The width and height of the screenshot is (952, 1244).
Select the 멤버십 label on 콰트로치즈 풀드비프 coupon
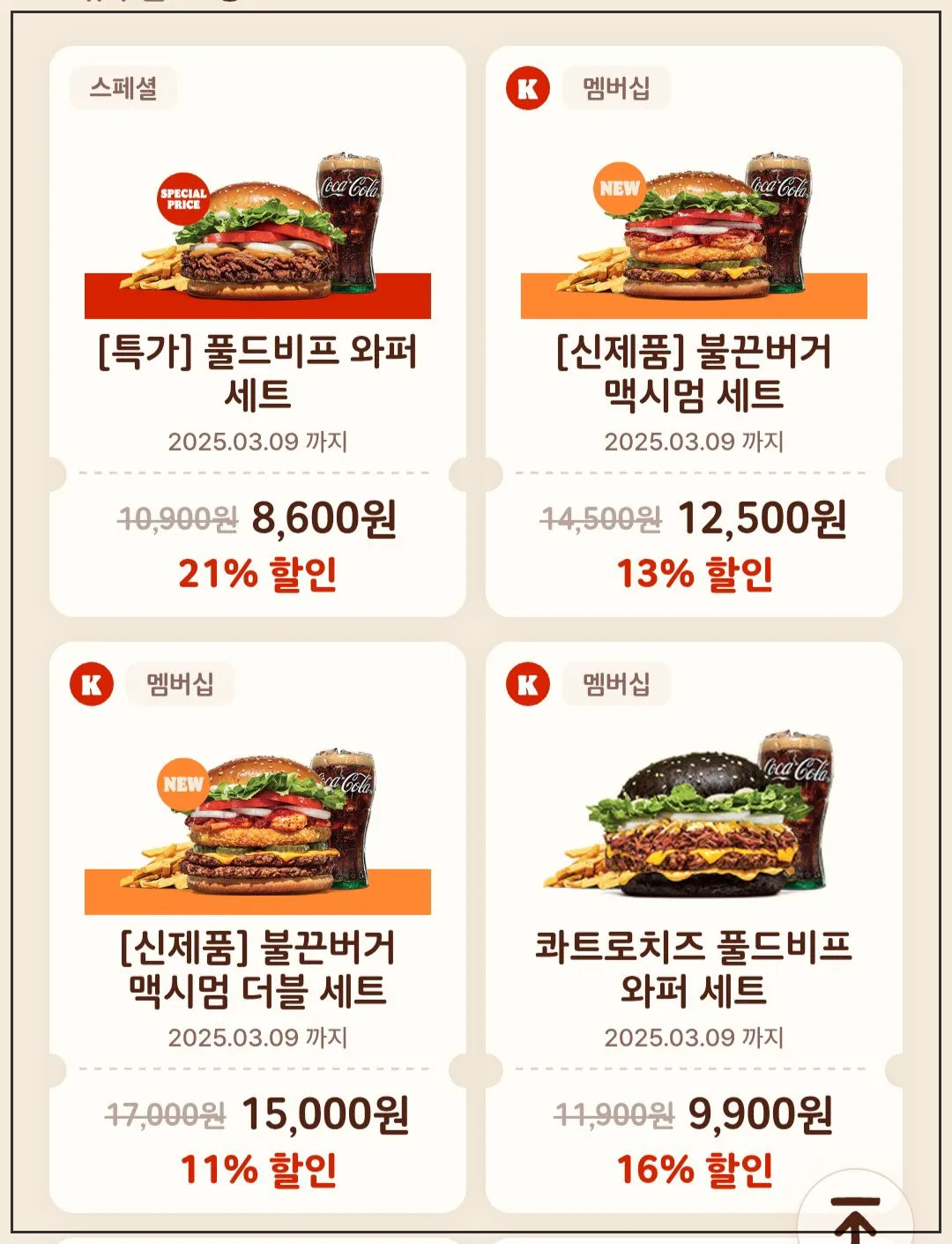617,681
